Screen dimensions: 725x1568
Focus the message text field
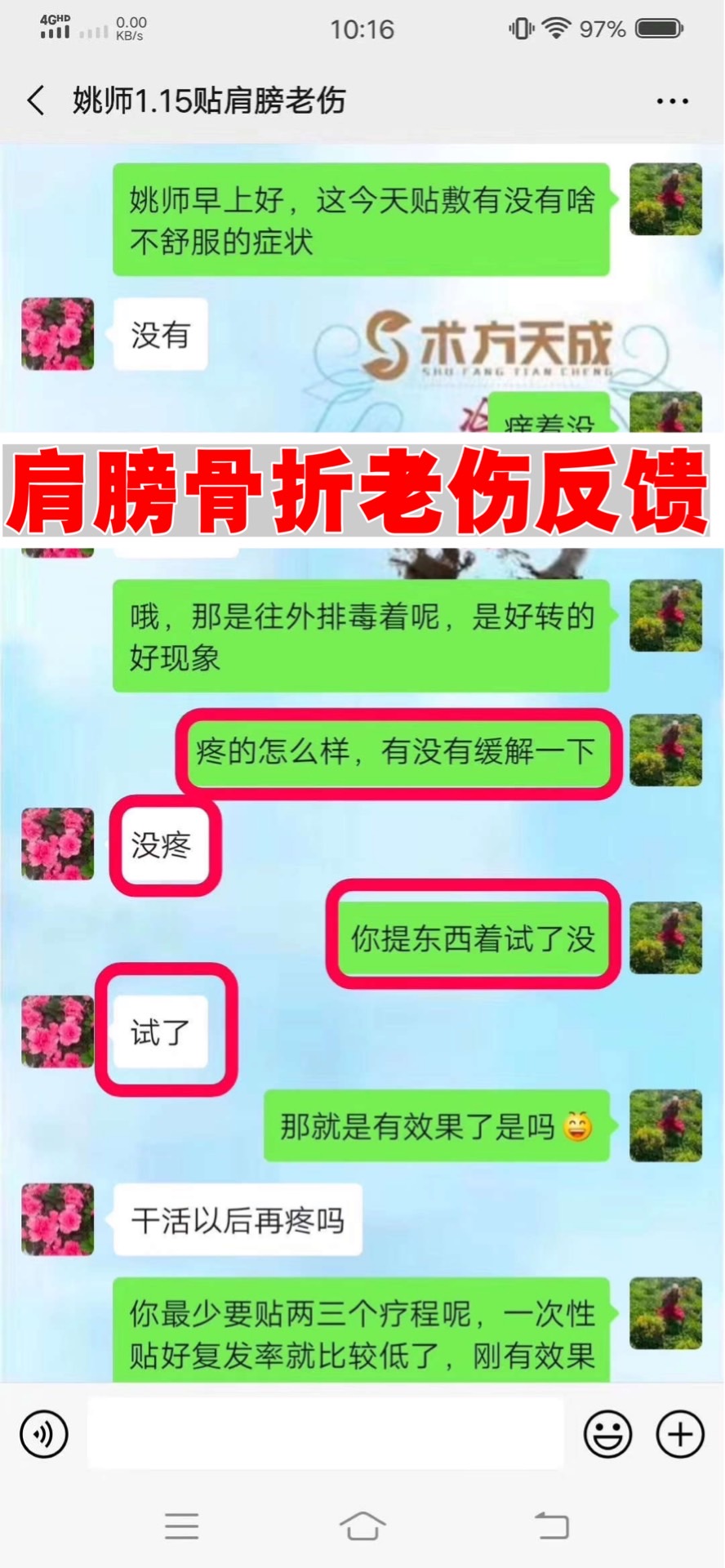point(325,1433)
